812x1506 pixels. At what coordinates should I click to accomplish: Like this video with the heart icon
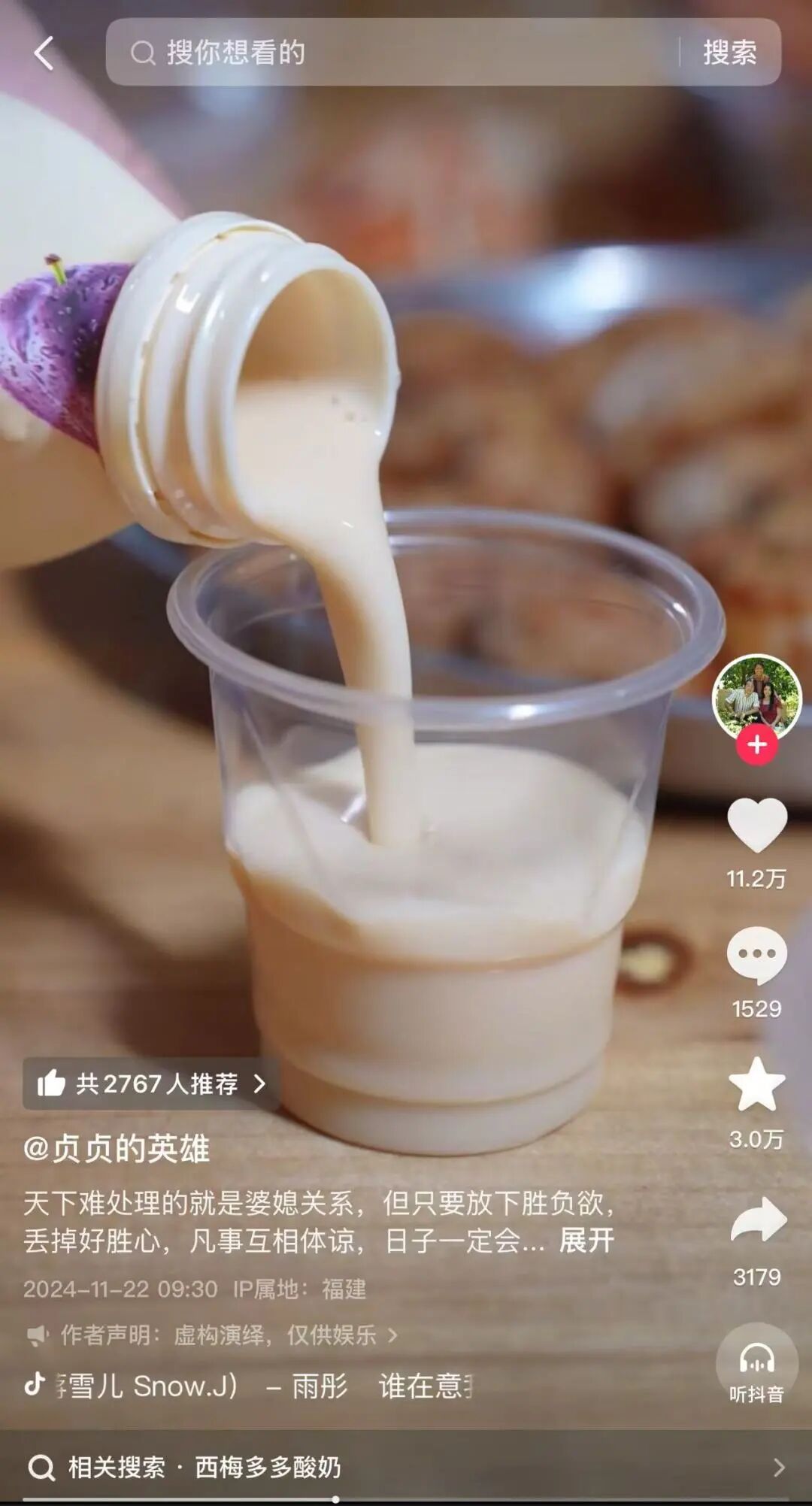click(x=756, y=826)
